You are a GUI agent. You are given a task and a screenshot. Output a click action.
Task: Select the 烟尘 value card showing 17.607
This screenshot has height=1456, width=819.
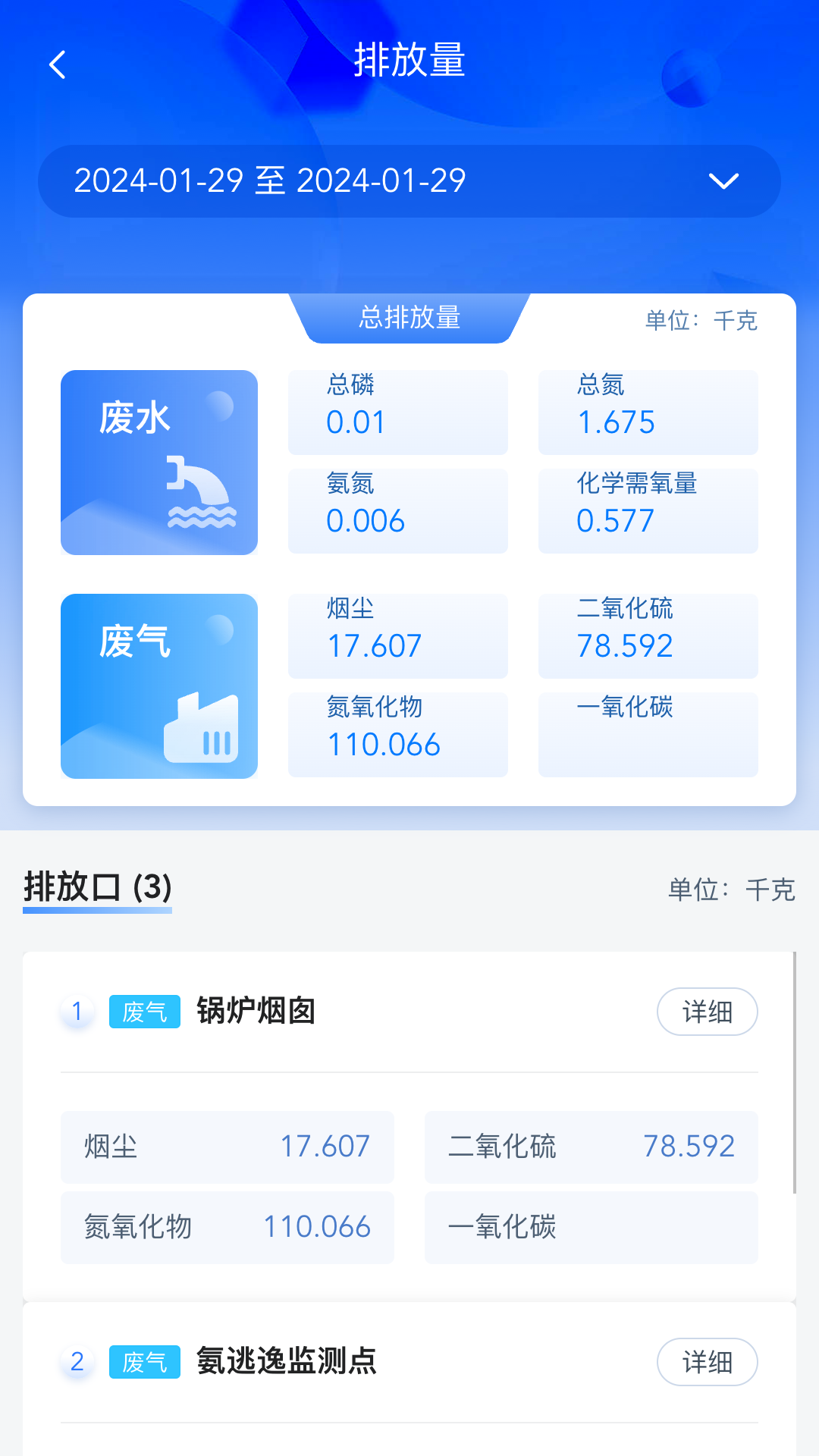[x=397, y=635]
